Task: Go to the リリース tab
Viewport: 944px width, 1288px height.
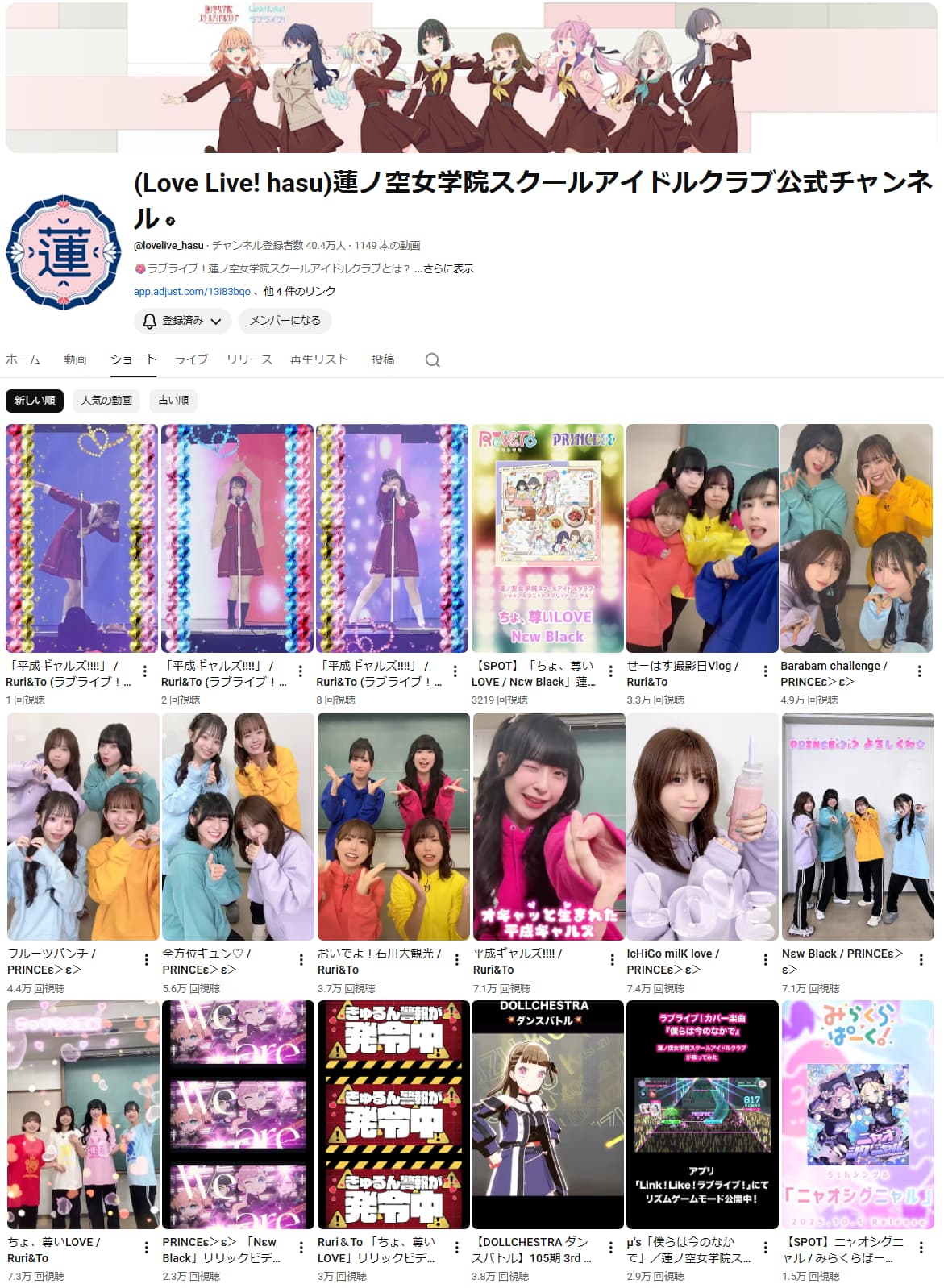Action: [x=249, y=359]
